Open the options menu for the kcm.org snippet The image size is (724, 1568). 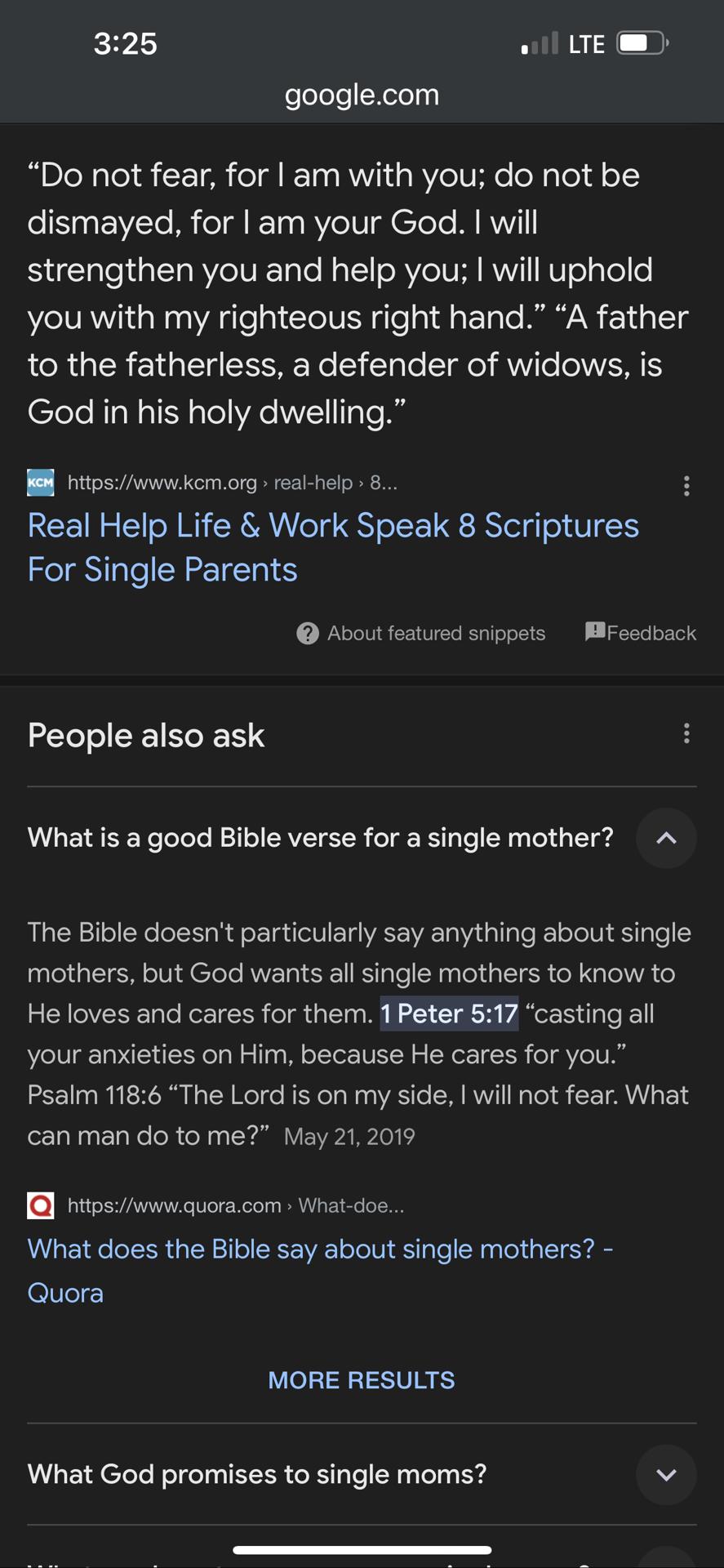pos(686,486)
